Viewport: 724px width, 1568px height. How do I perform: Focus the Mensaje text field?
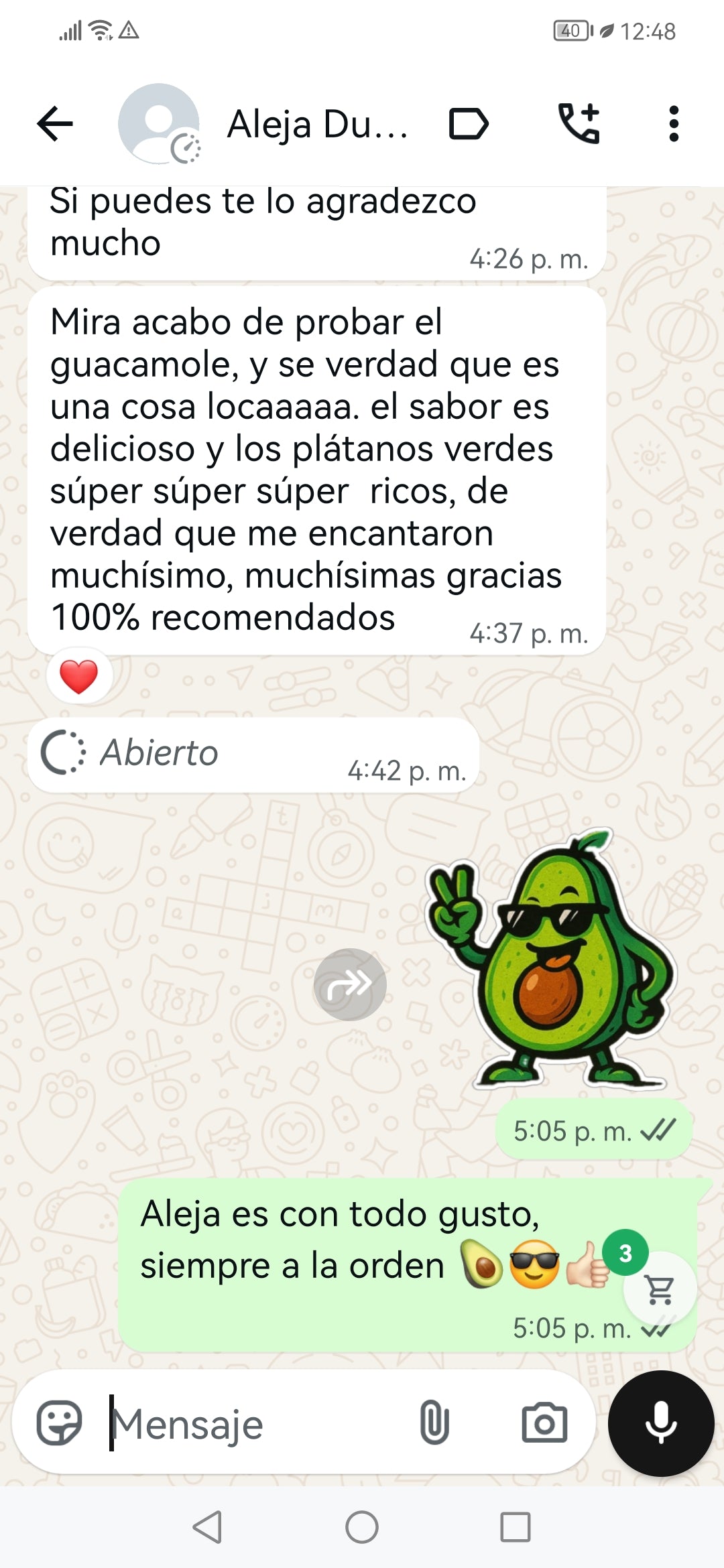pos(255,1424)
